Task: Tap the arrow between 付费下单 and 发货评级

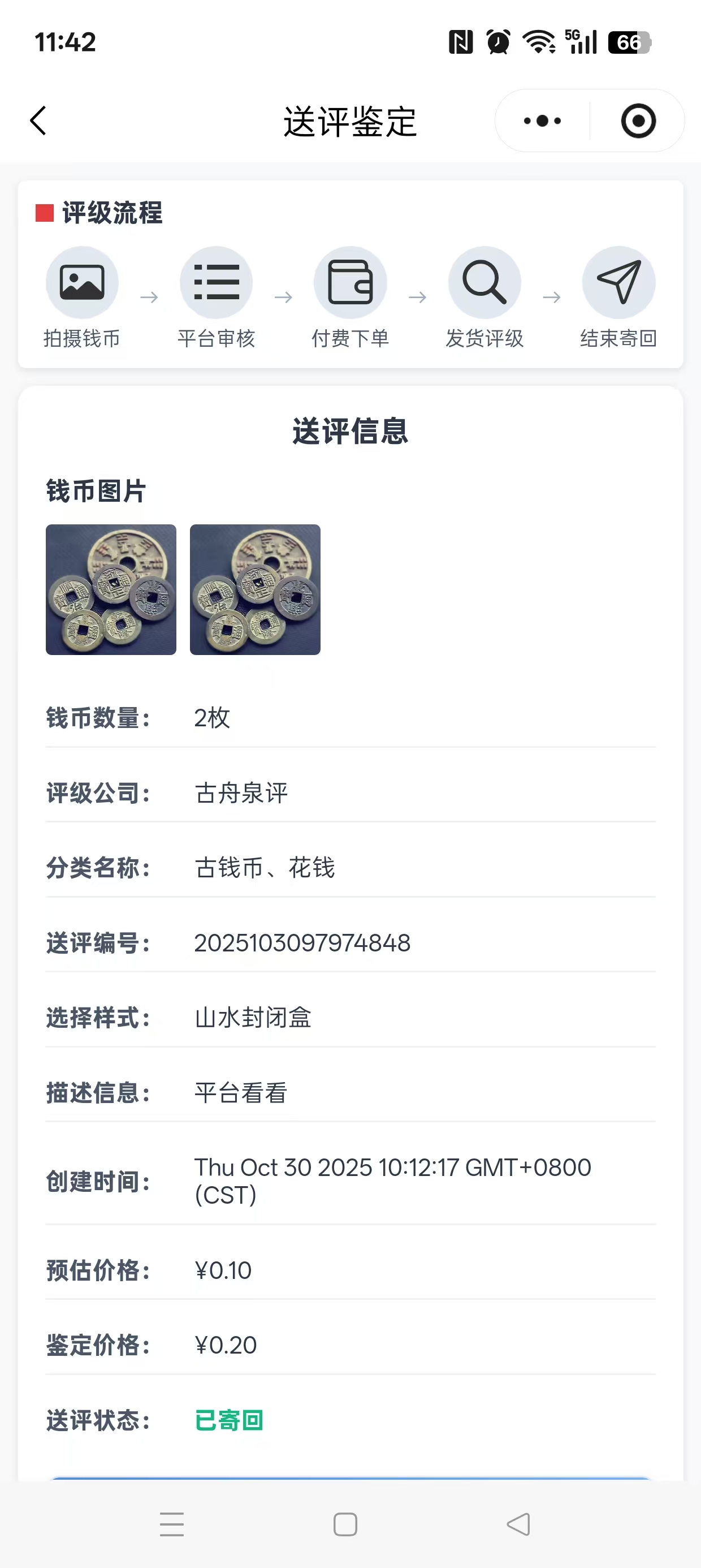Action: pyautogui.click(x=418, y=298)
